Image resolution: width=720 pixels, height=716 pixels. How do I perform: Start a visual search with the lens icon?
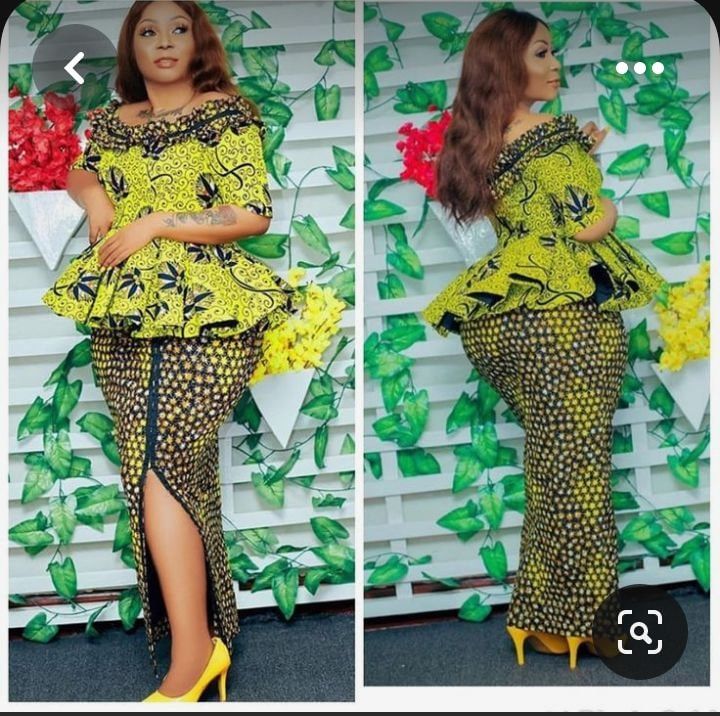pyautogui.click(x=639, y=631)
